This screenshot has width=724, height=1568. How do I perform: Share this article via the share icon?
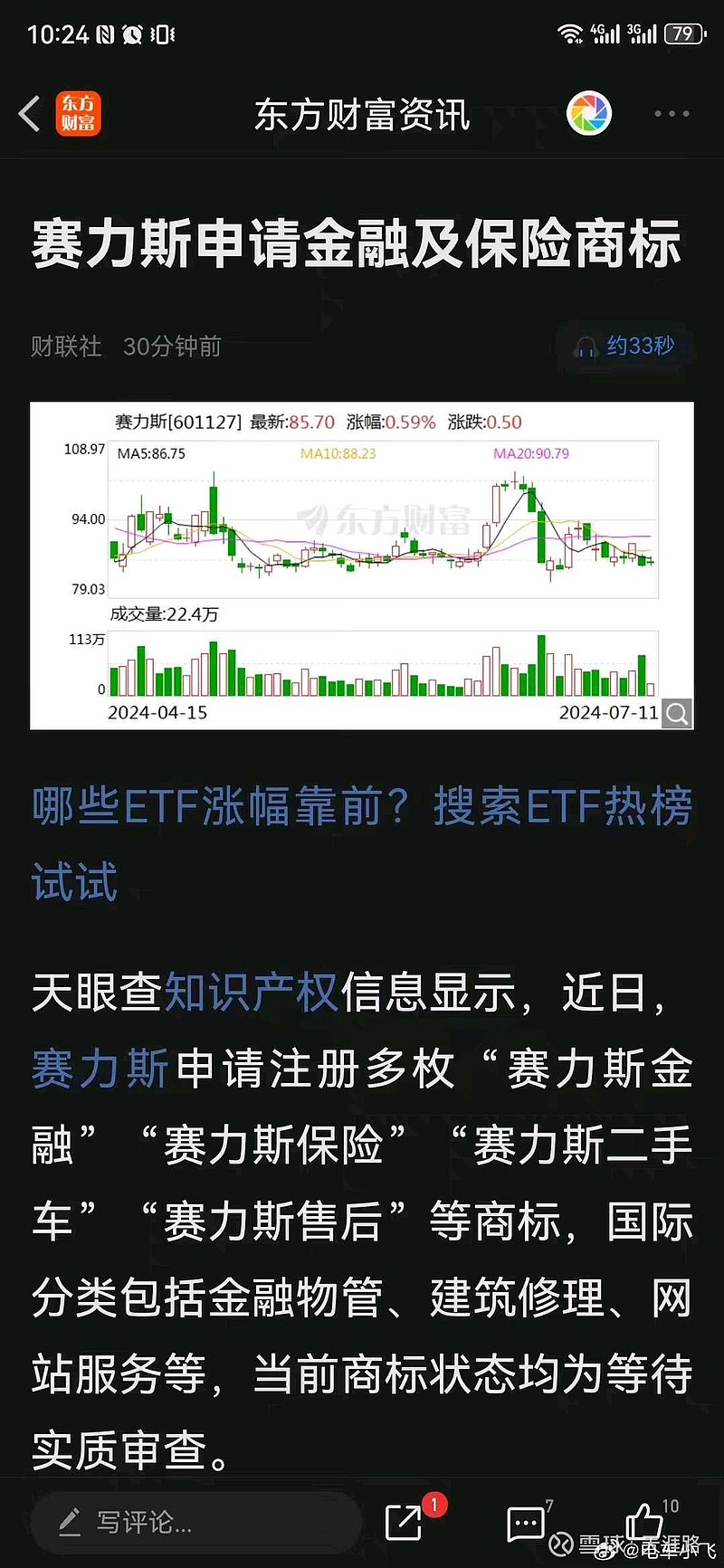[404, 1522]
